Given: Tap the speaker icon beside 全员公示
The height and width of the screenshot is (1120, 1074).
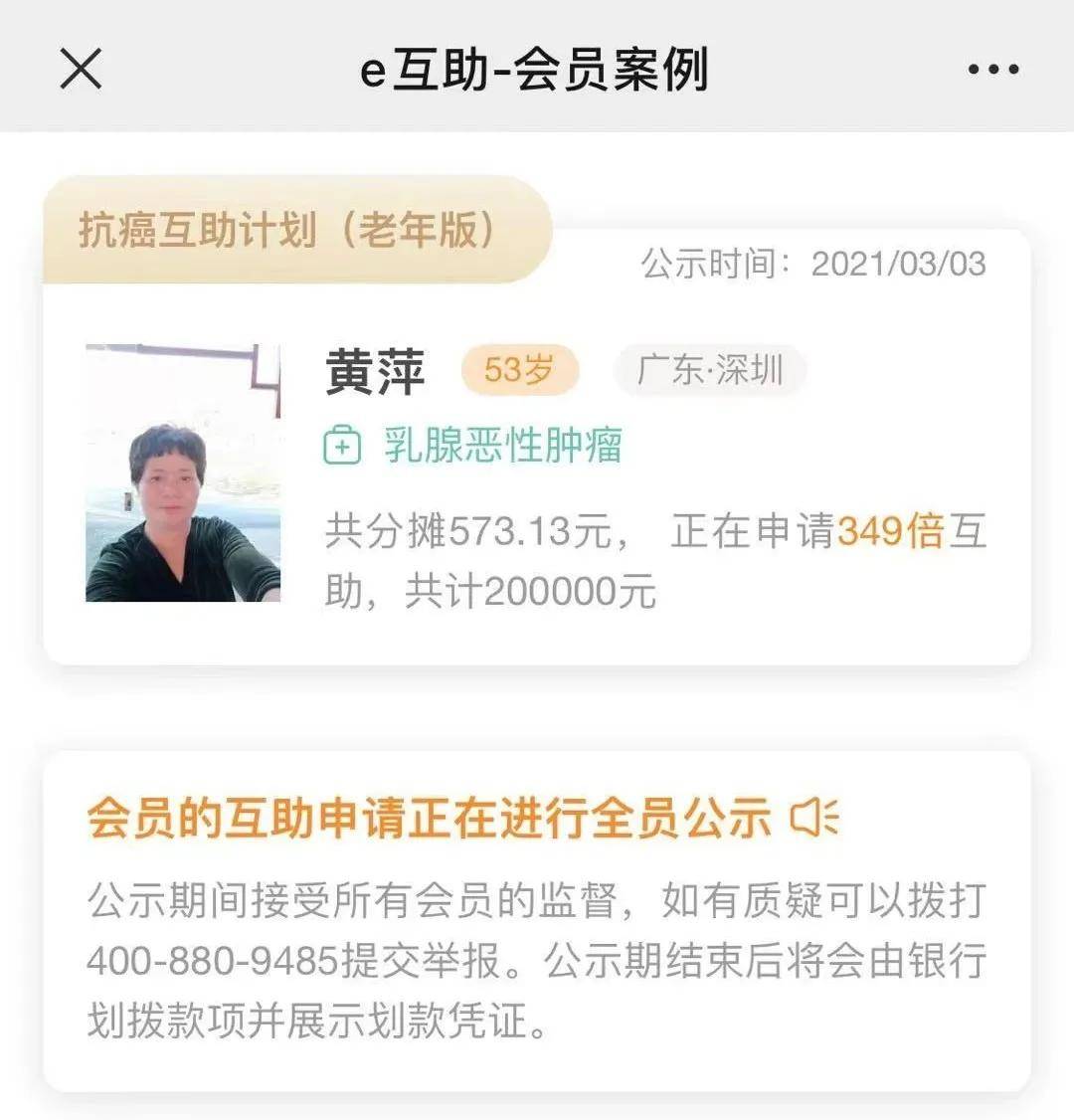Looking at the screenshot, I should point(814,818).
